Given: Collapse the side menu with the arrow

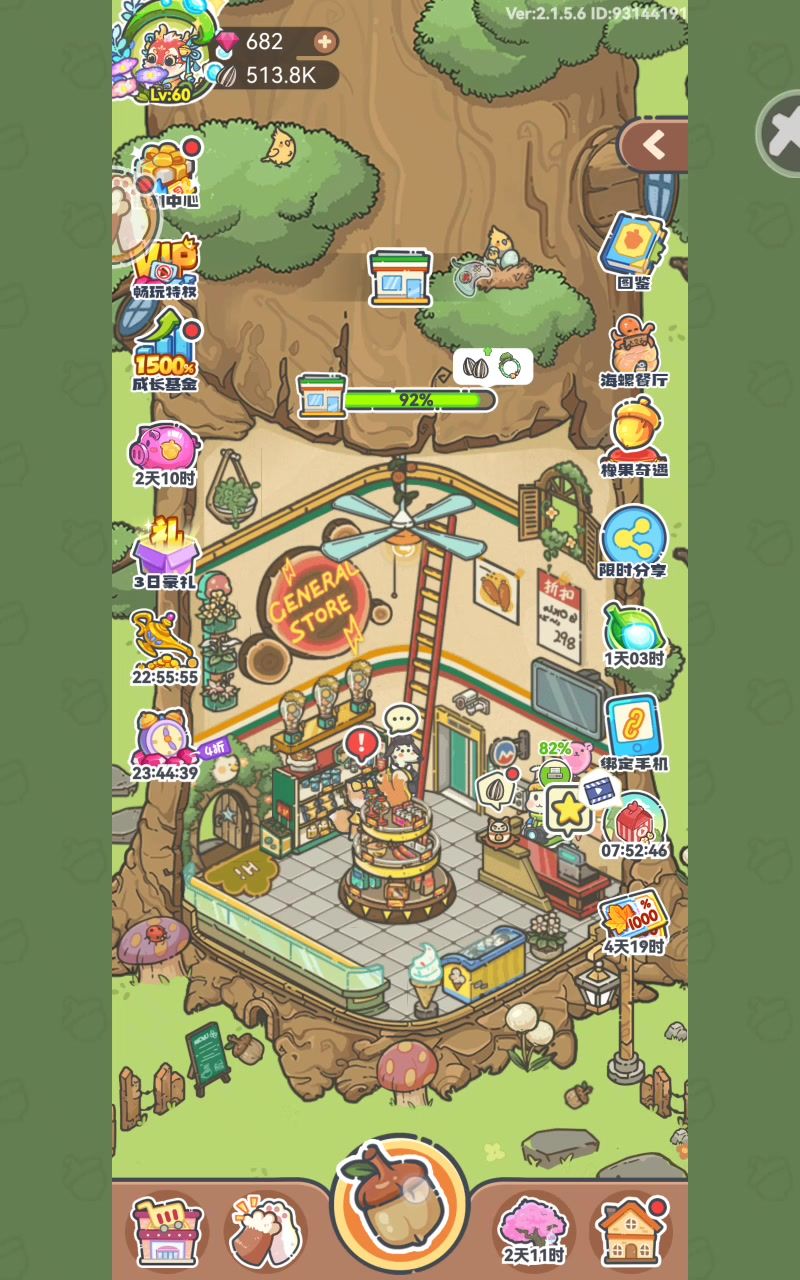Looking at the screenshot, I should tap(653, 146).
